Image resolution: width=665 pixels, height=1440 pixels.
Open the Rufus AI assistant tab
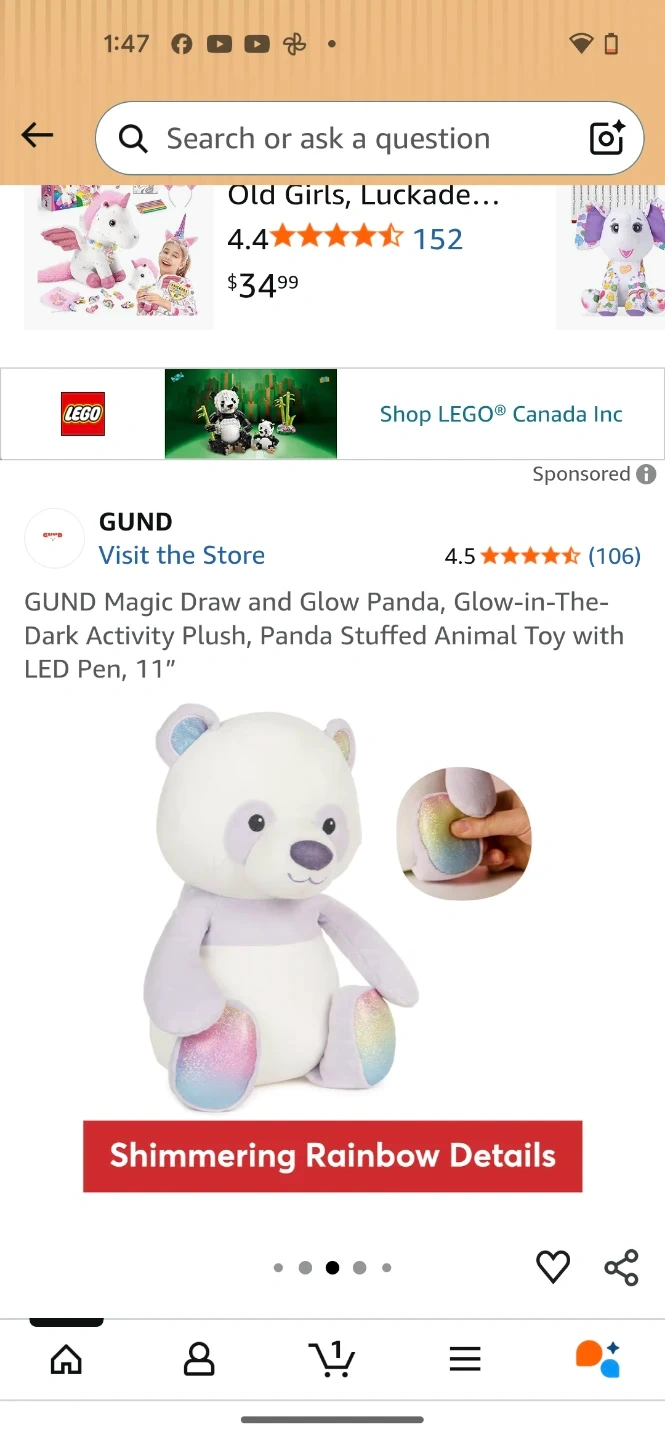[598, 1359]
